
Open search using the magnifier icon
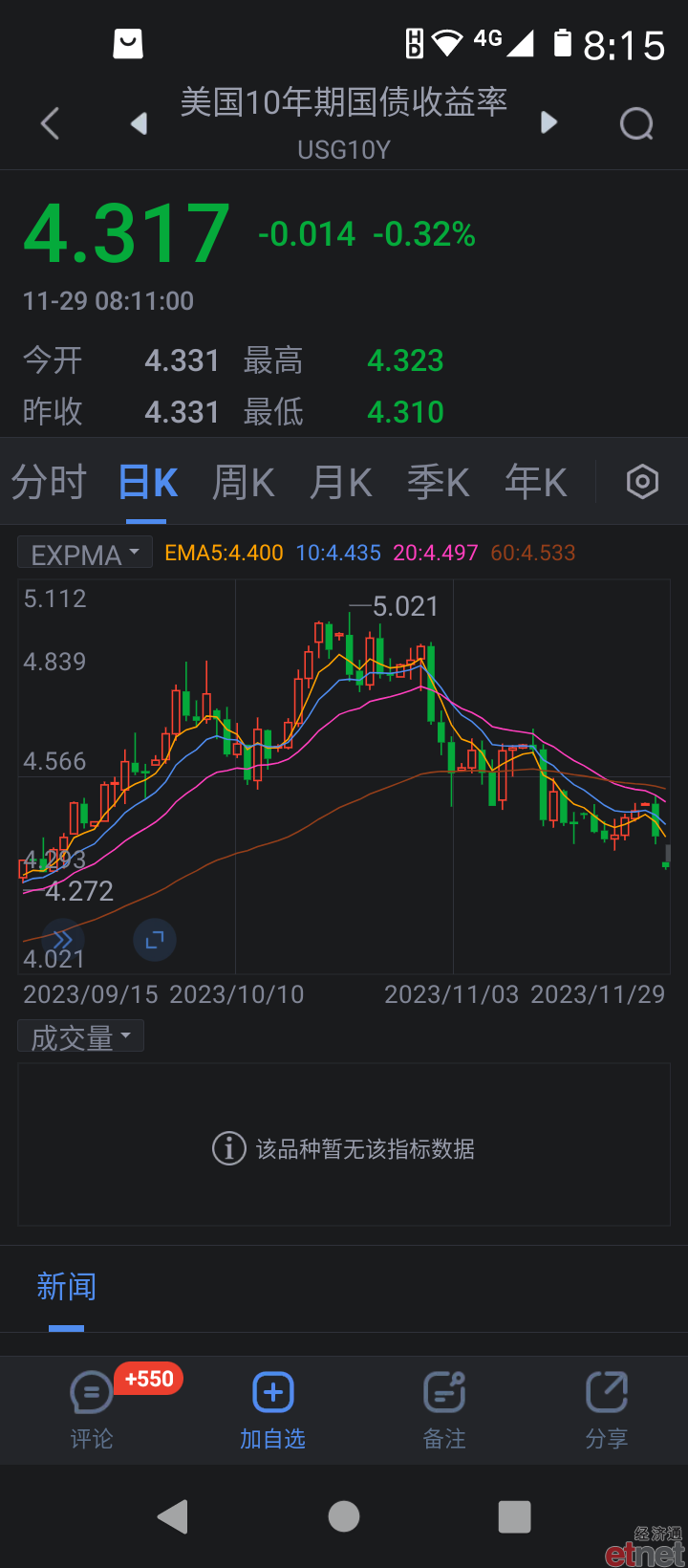(x=636, y=123)
